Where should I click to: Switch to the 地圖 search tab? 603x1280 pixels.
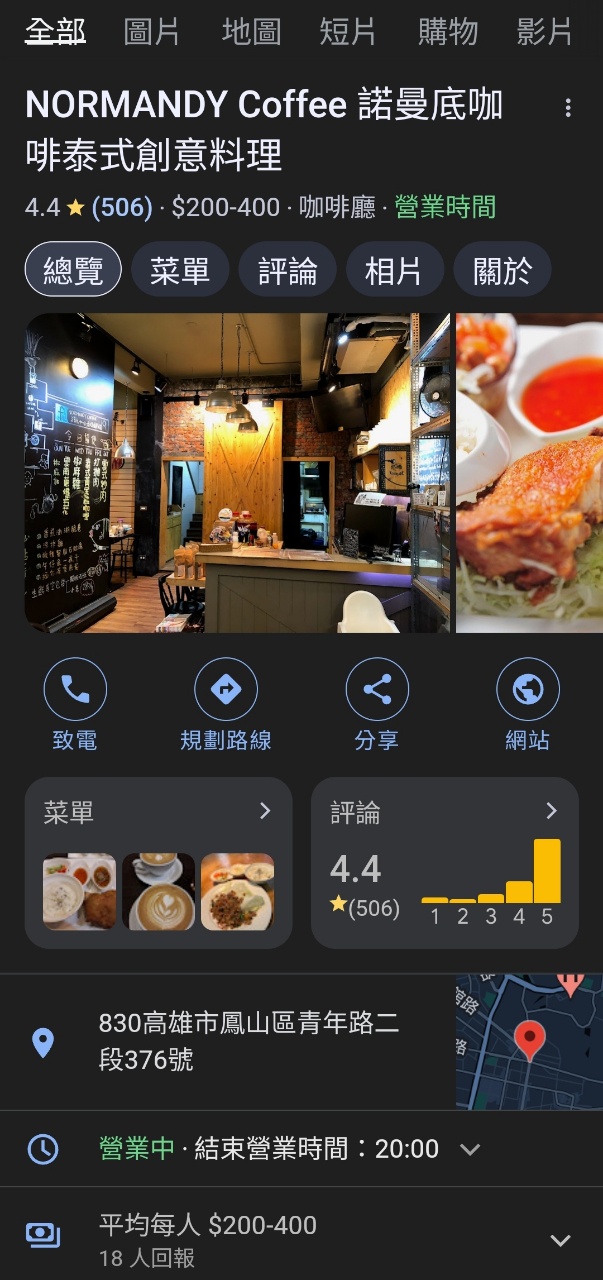(251, 32)
